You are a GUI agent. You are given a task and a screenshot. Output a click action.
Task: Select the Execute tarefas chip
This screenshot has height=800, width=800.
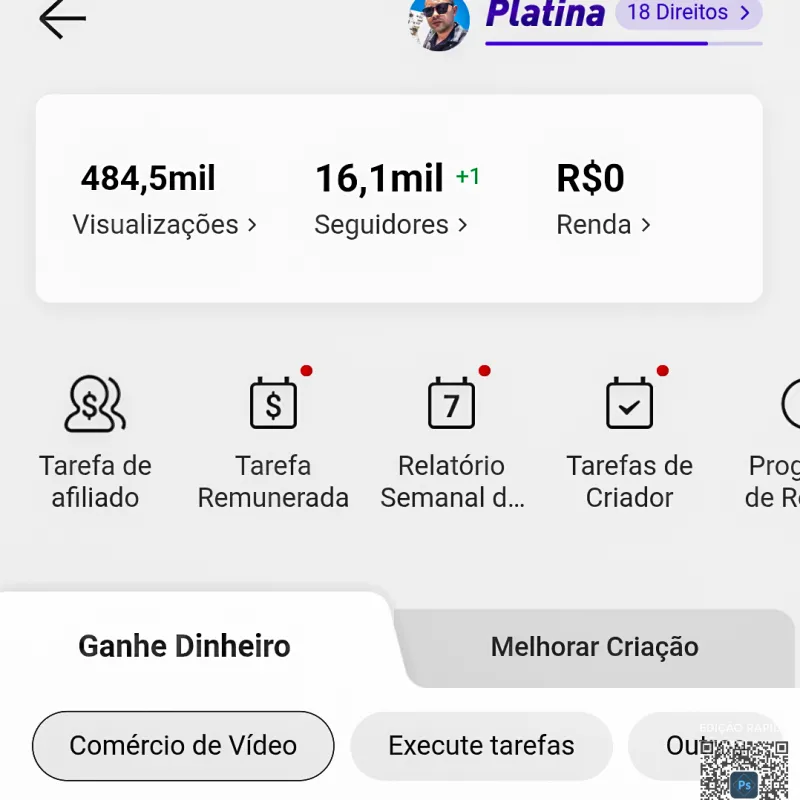[x=481, y=746]
